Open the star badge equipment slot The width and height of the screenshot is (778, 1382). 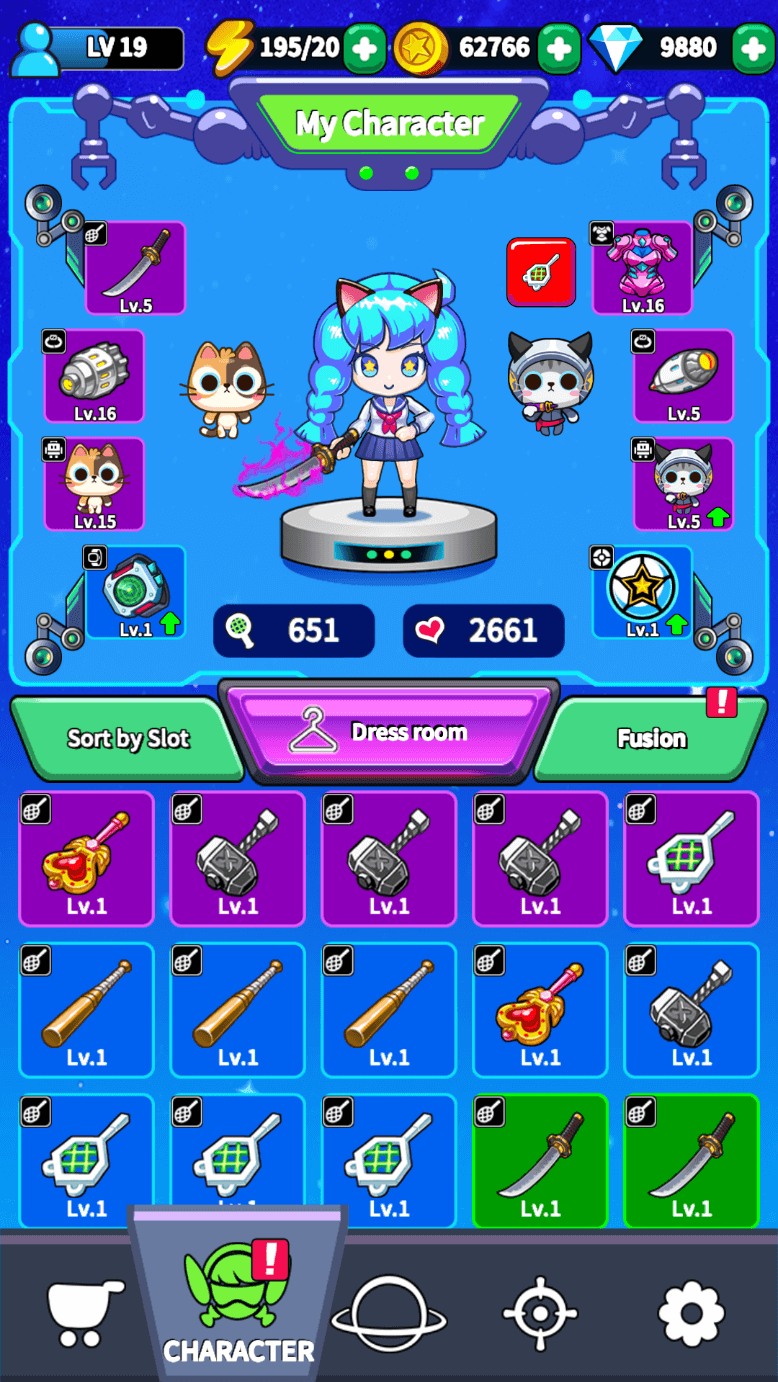click(642, 591)
